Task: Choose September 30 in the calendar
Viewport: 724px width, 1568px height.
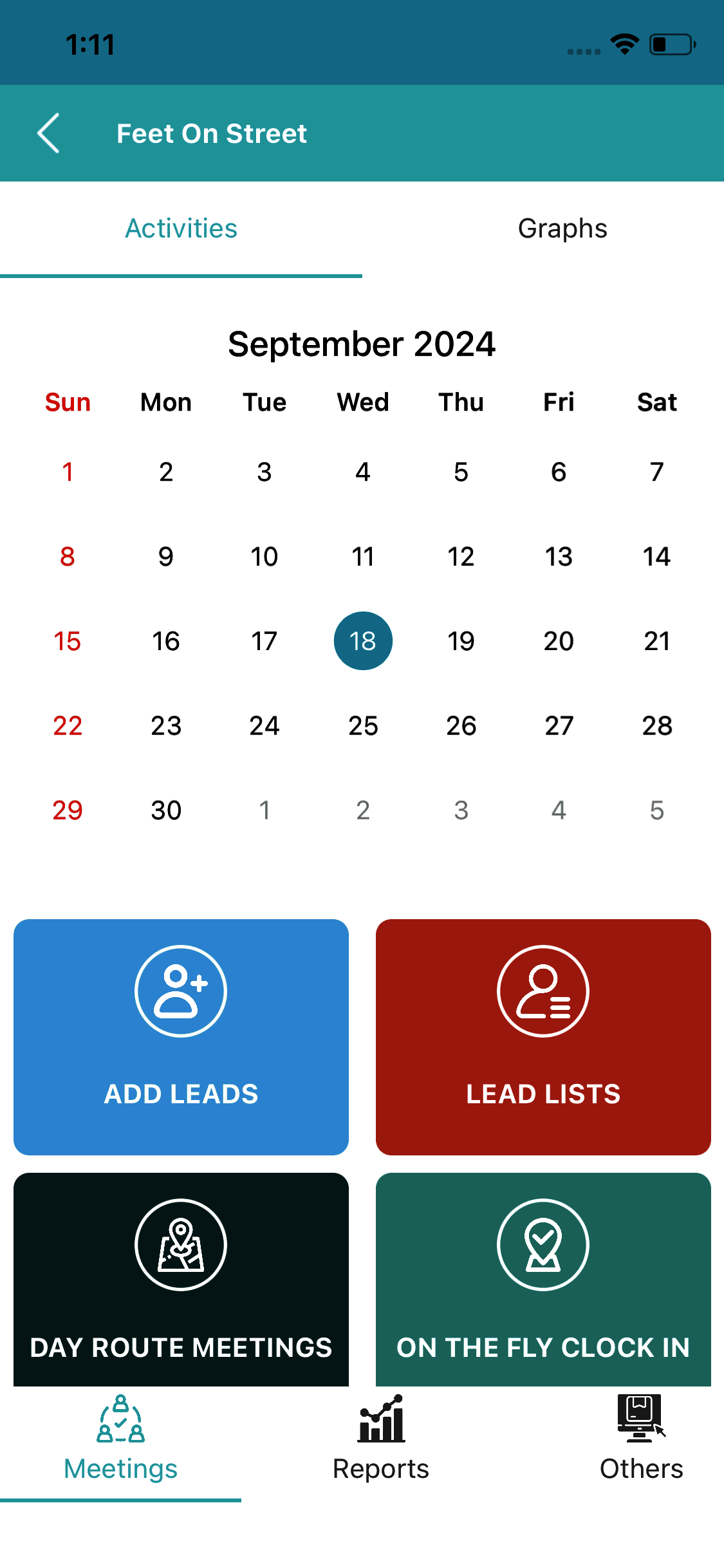Action: (166, 810)
